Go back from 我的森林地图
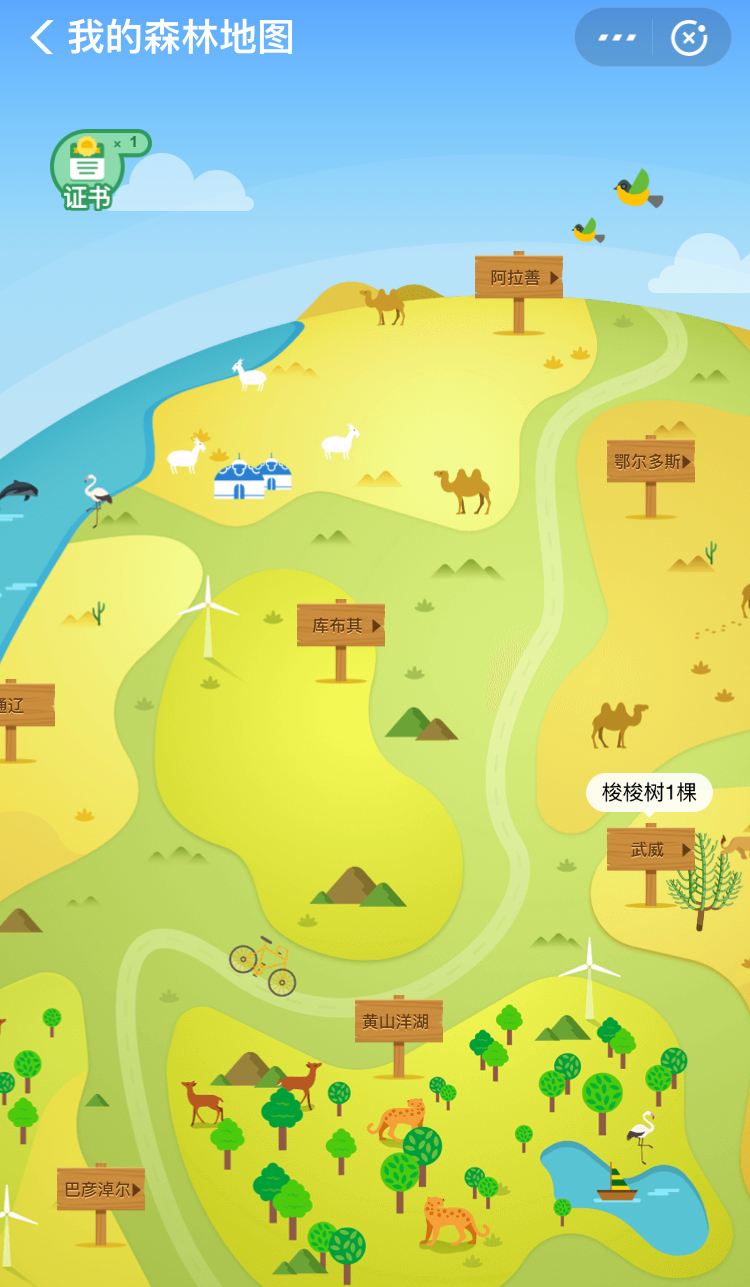Image resolution: width=750 pixels, height=1287 pixels. pos(41,38)
